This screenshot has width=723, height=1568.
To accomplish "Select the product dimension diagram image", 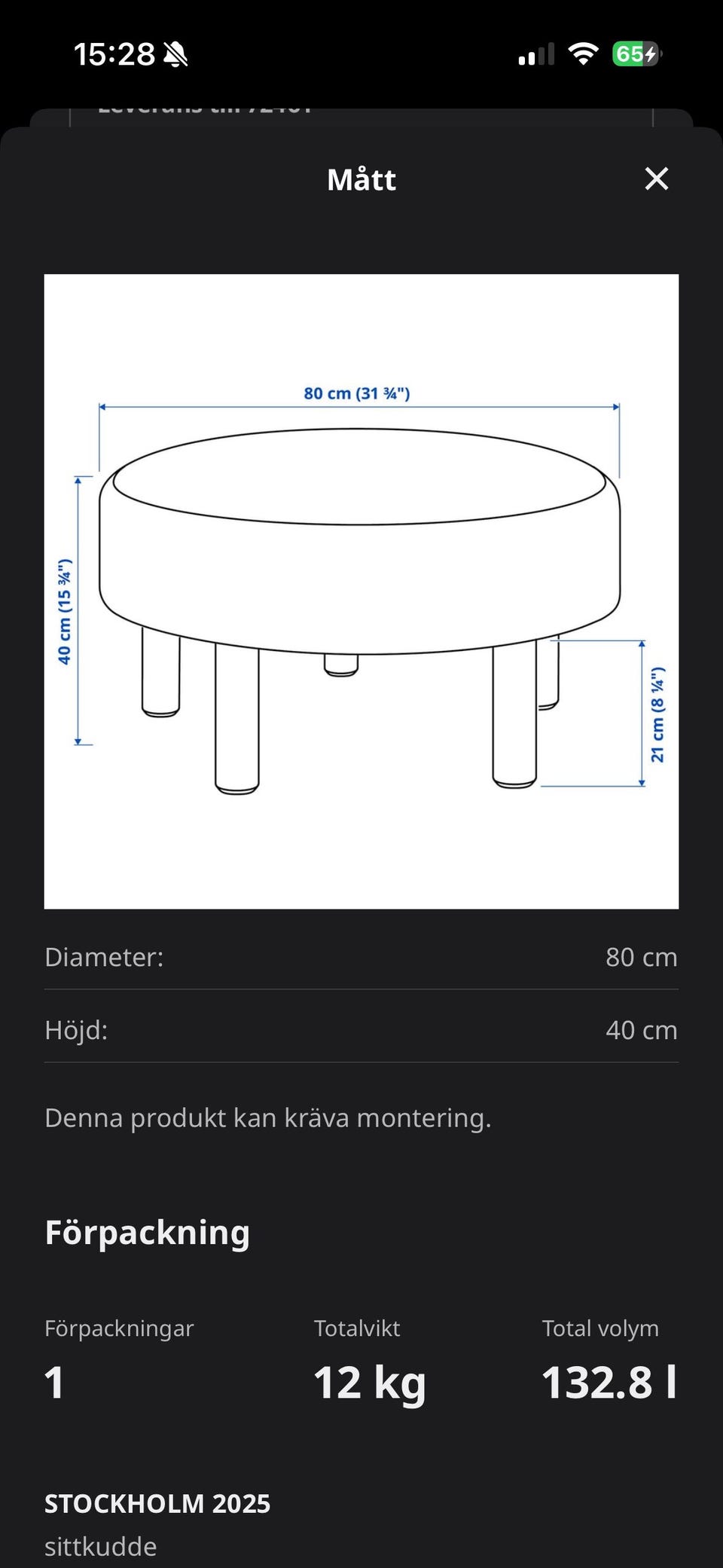I will coord(361,591).
